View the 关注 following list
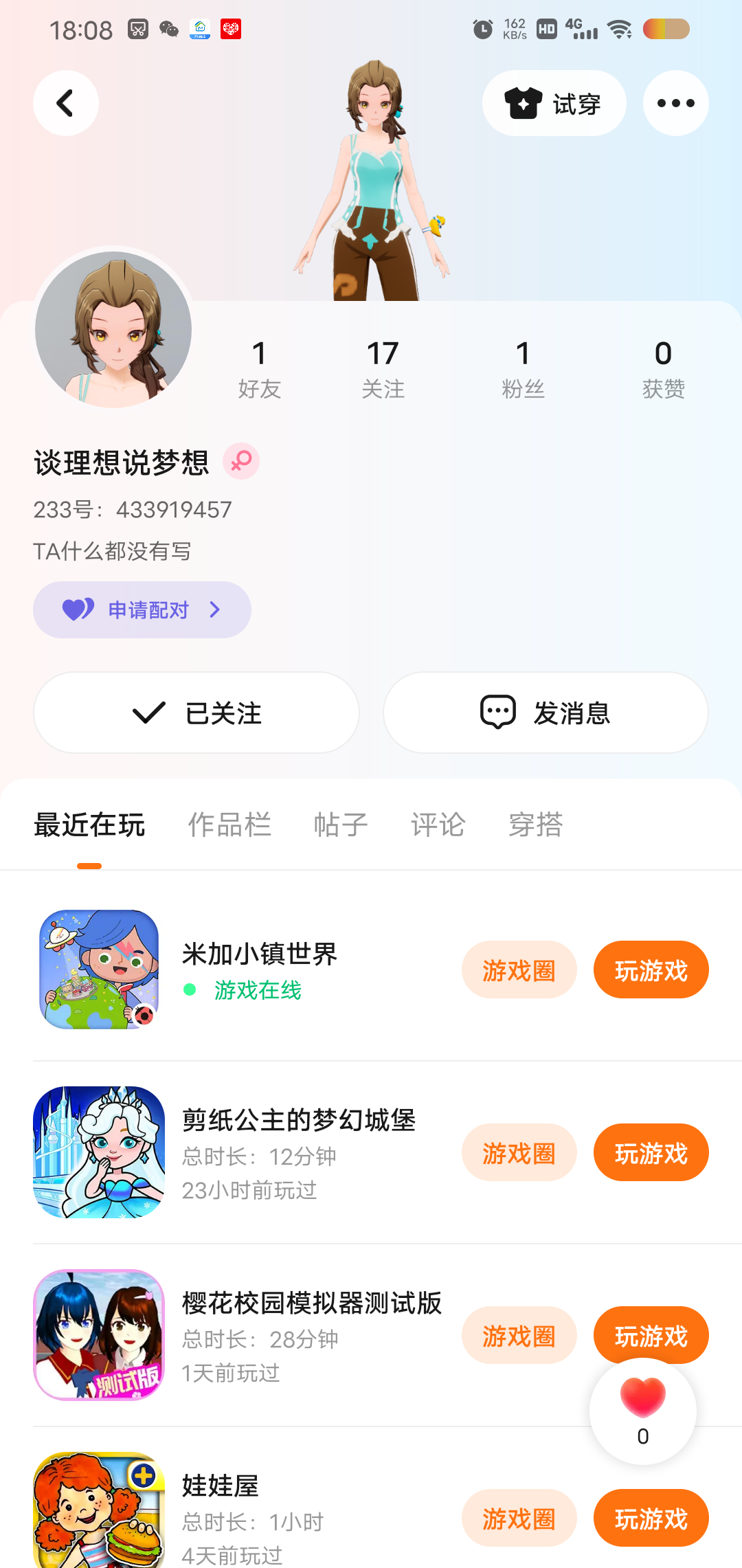This screenshot has width=742, height=1568. click(383, 368)
